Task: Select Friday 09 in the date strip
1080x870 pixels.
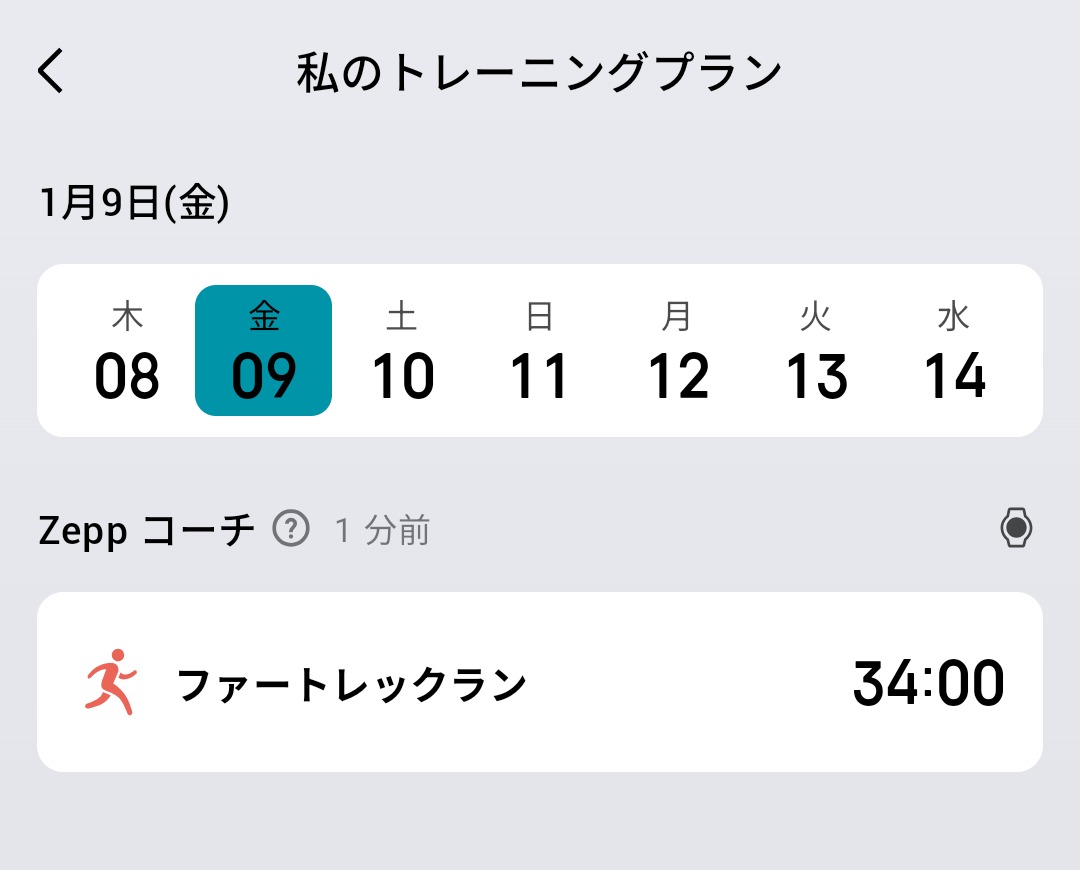Action: tap(263, 351)
